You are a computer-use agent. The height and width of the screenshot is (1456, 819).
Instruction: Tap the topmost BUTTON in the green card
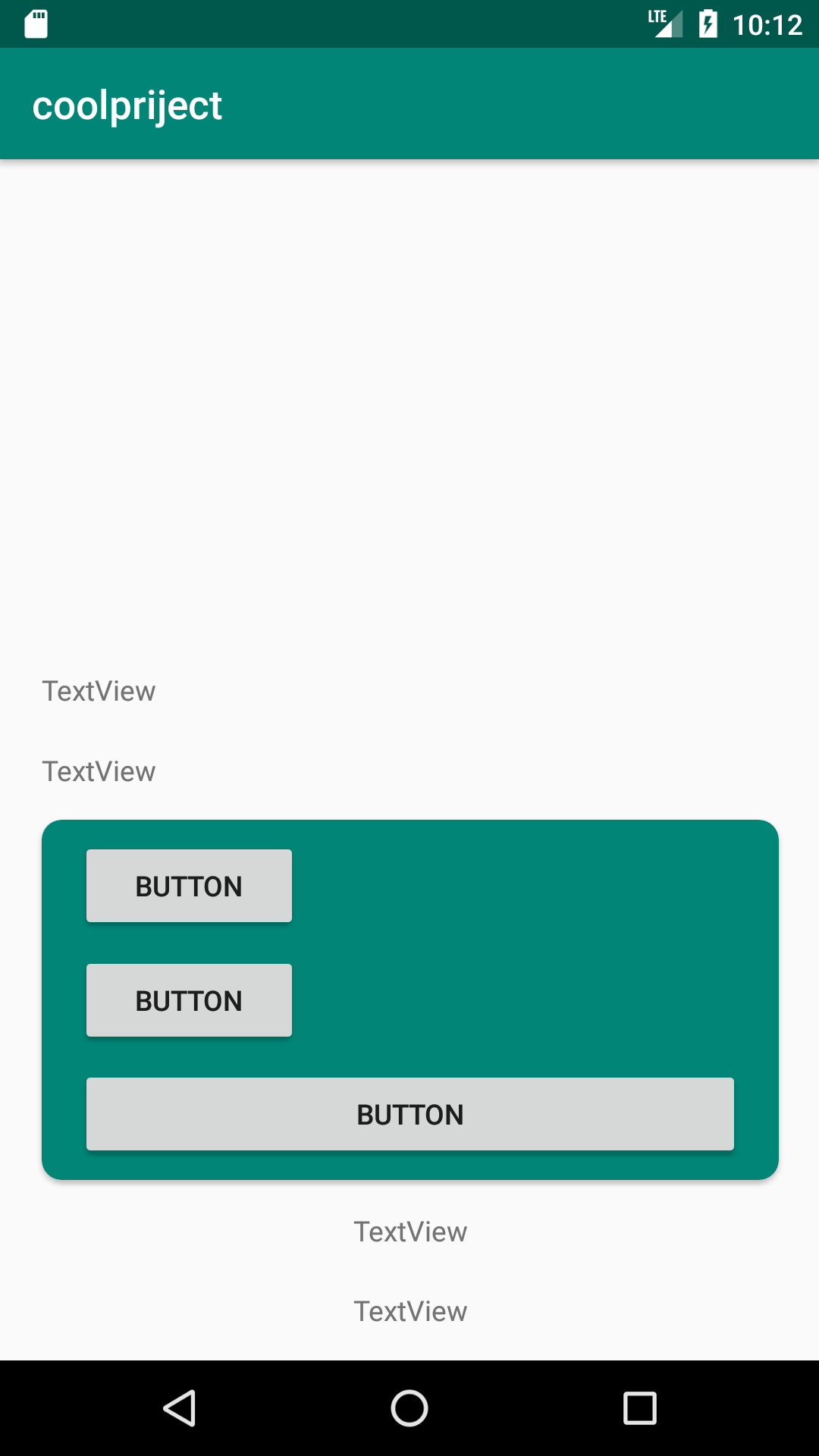click(x=189, y=886)
